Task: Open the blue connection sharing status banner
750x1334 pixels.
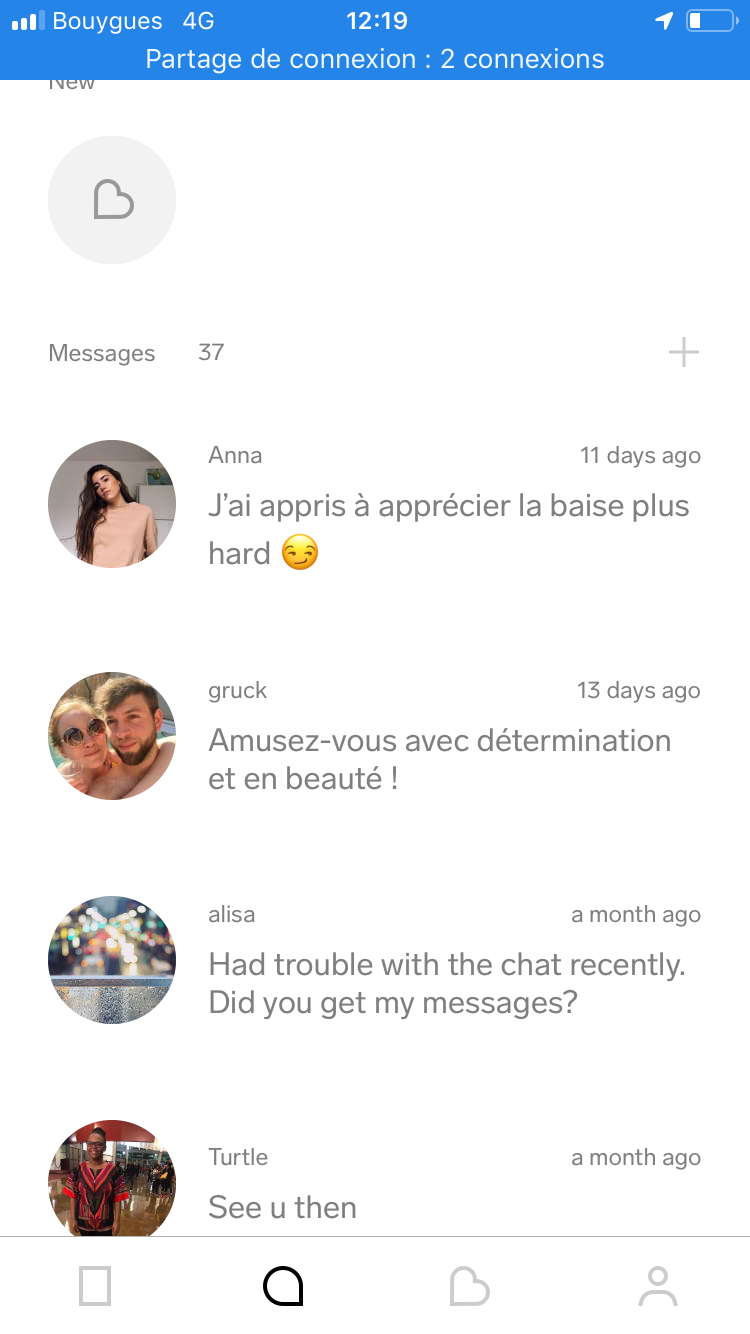Action: [375, 59]
